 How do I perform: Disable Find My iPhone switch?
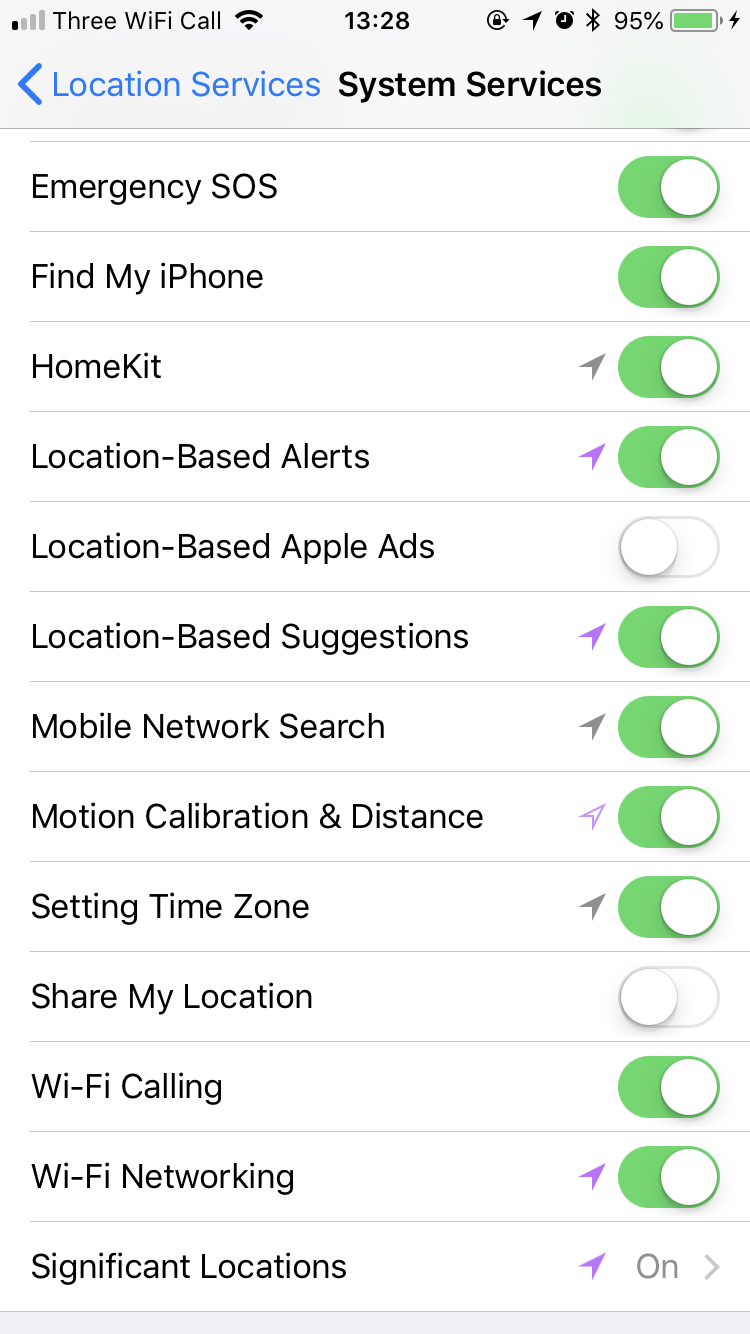pos(668,277)
